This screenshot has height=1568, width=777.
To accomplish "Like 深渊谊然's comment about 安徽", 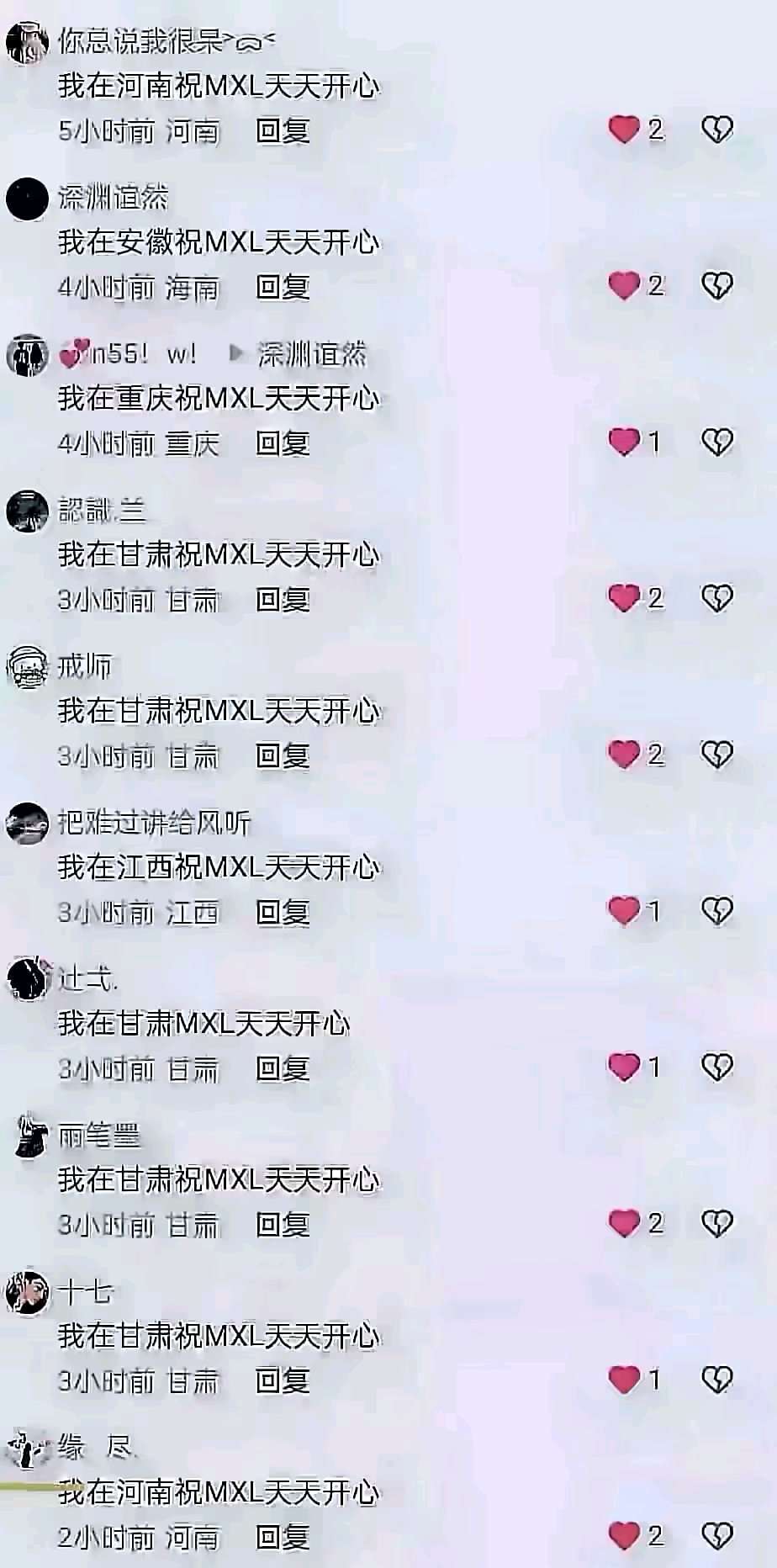I will (x=624, y=286).
